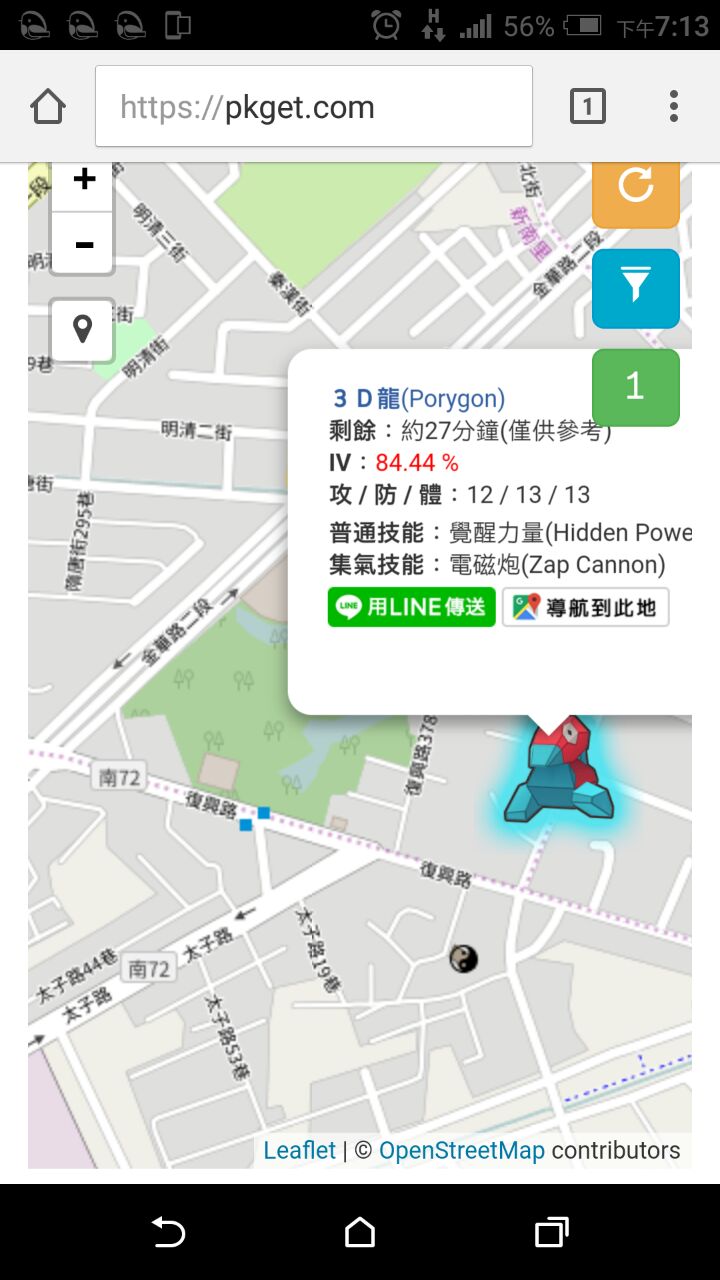Locate my position on the map
The width and height of the screenshot is (720, 1280).
(x=83, y=329)
